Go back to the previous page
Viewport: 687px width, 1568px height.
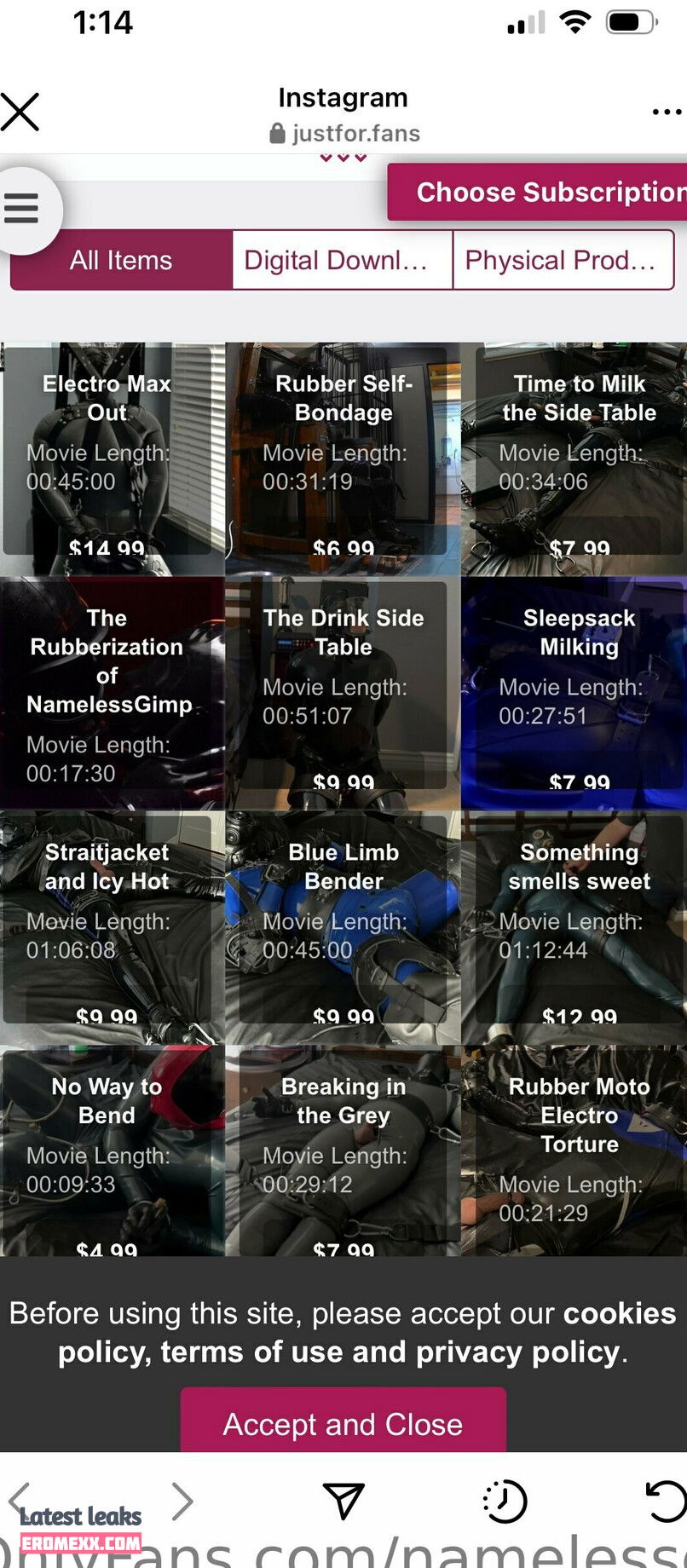click(x=20, y=1500)
